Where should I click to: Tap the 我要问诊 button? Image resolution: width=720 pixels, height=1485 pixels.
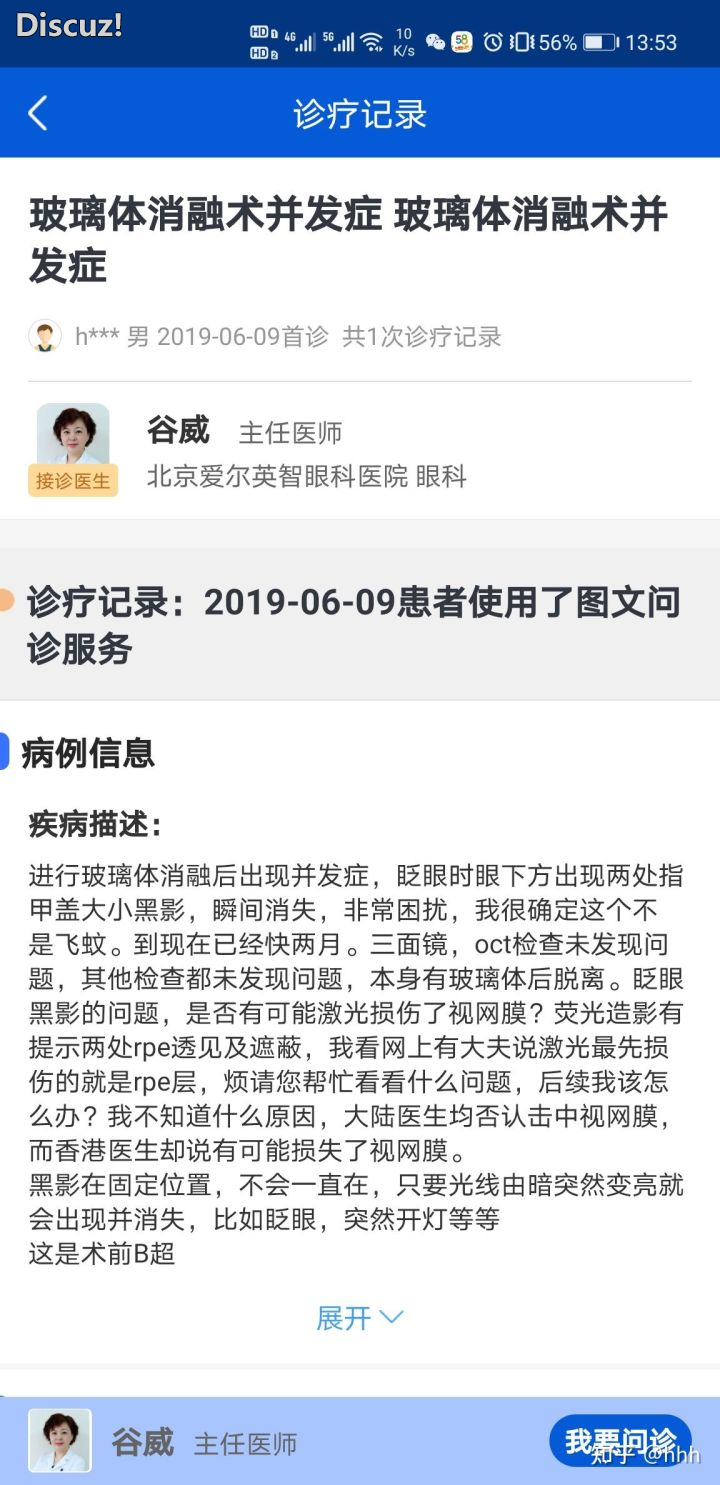coord(620,1441)
